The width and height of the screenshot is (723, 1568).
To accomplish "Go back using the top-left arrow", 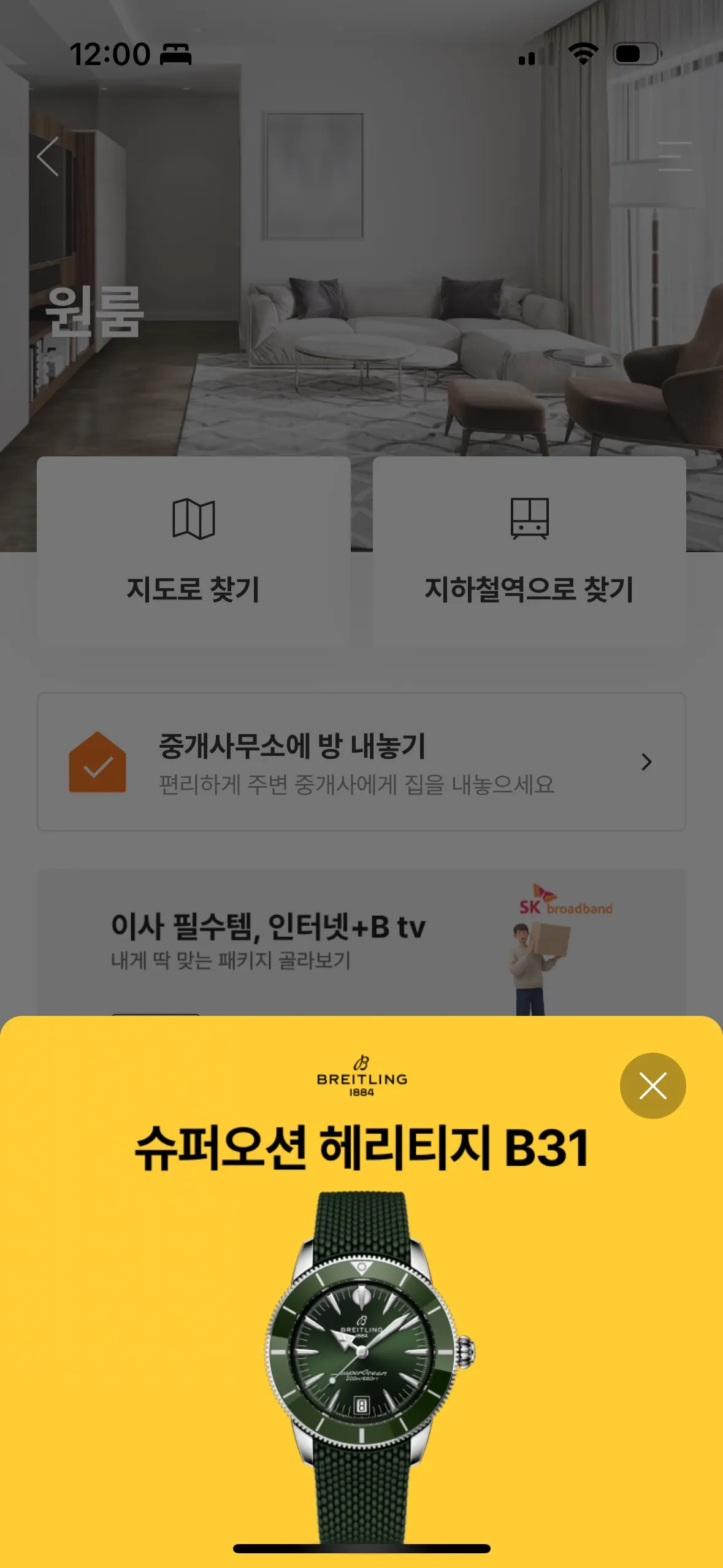I will (x=48, y=156).
